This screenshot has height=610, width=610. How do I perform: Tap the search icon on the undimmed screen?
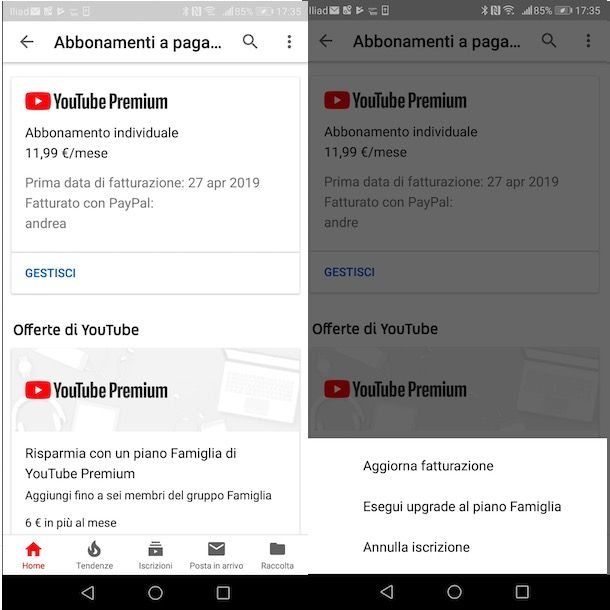click(x=250, y=42)
